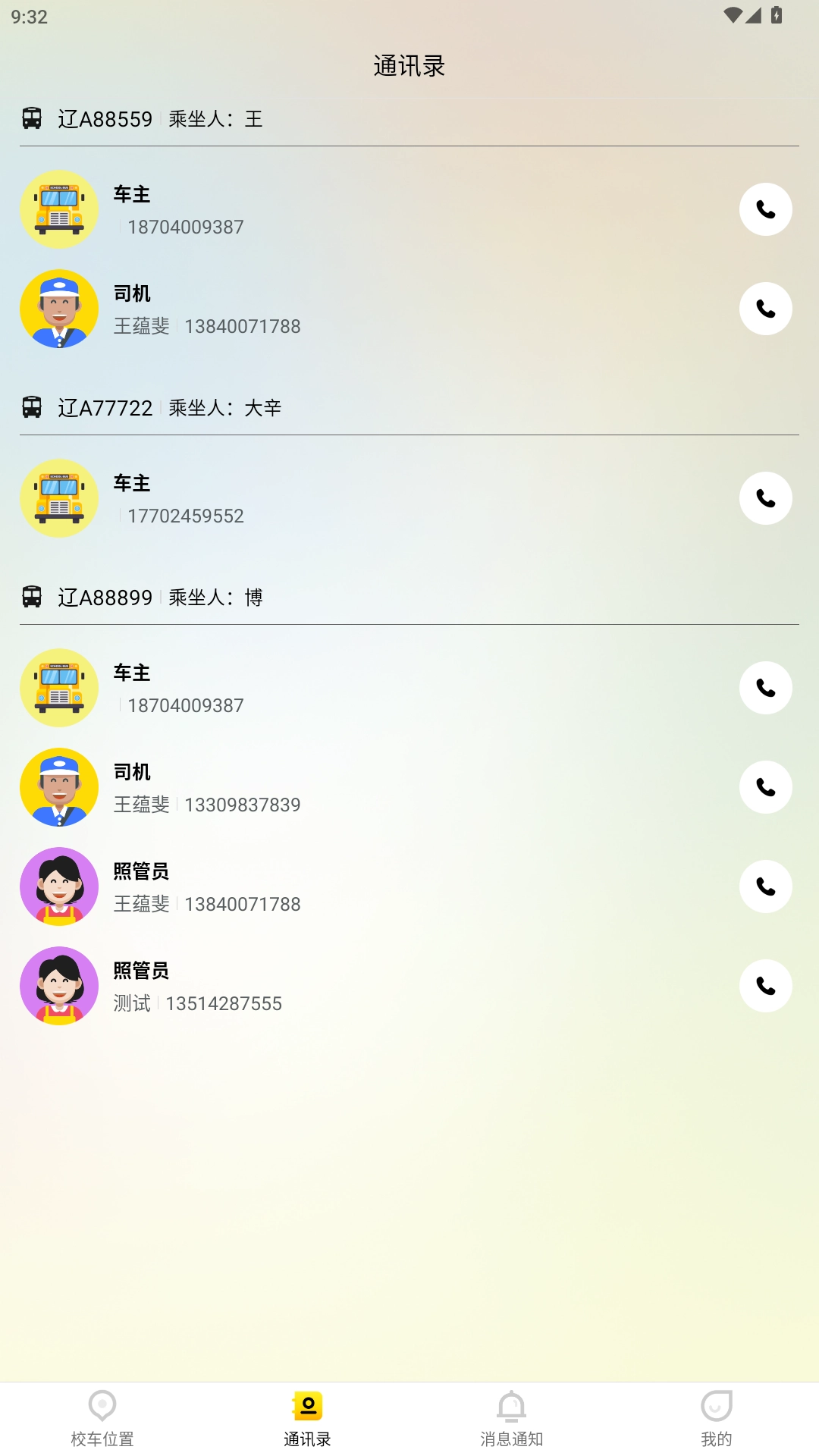Open the 我的 tab
This screenshot has width=819, height=1456.
[x=717, y=1418]
